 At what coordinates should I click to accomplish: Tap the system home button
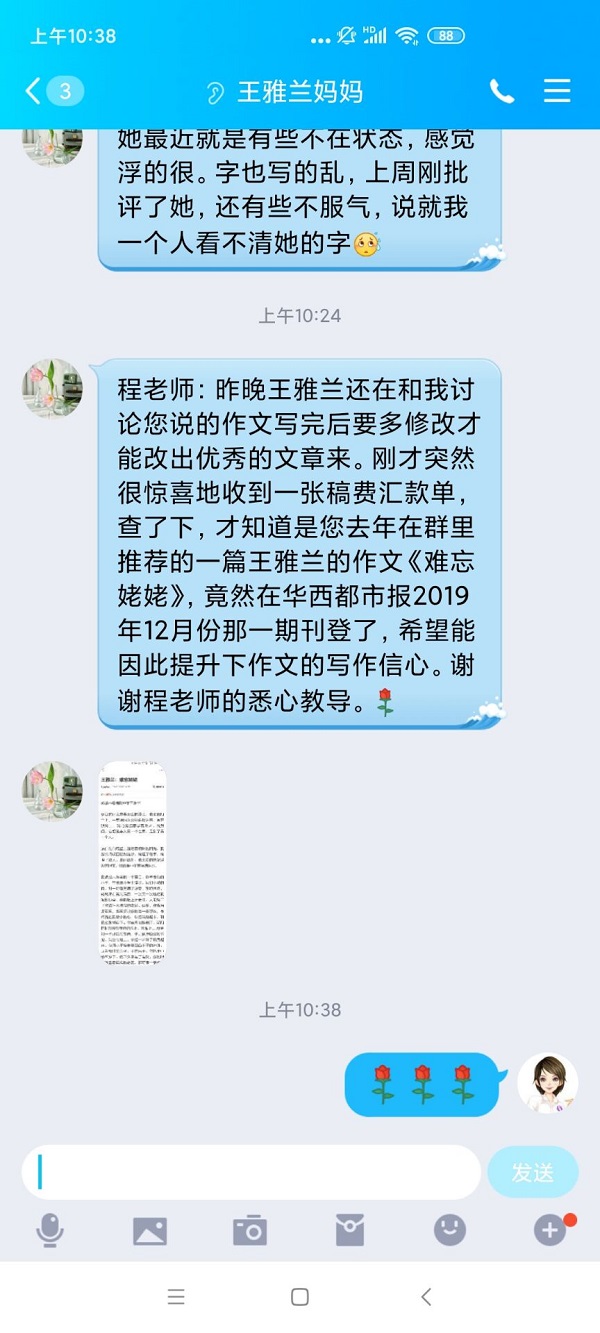click(299, 1297)
